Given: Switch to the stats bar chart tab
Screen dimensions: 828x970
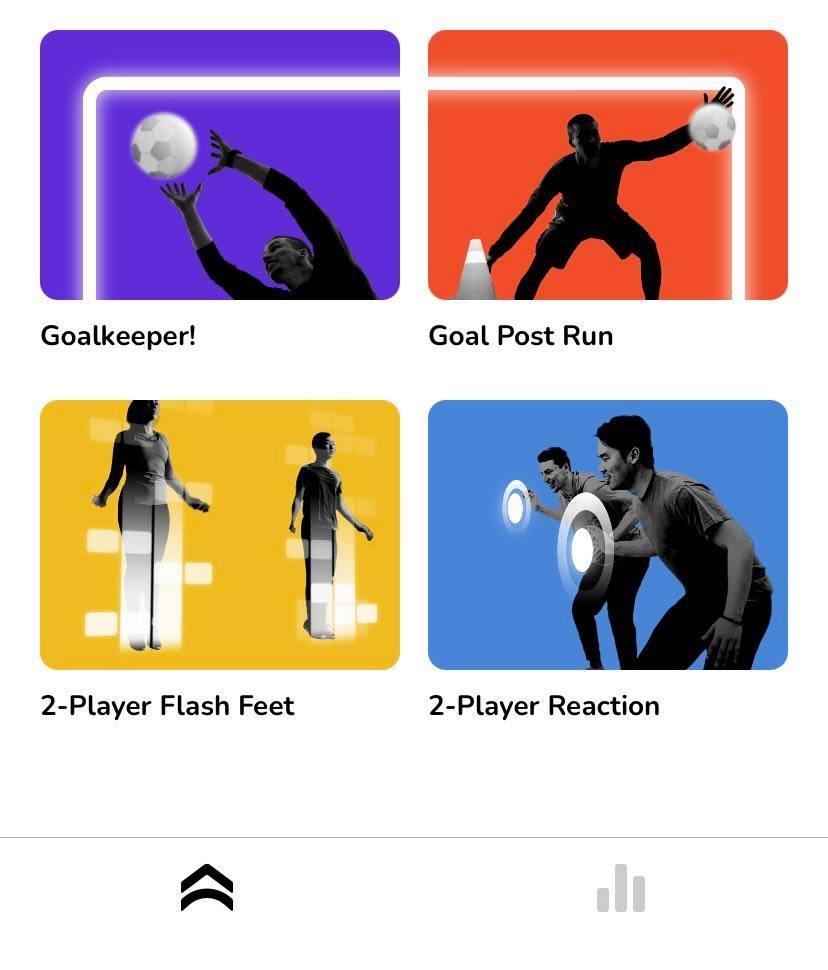Looking at the screenshot, I should click(x=621, y=889).
